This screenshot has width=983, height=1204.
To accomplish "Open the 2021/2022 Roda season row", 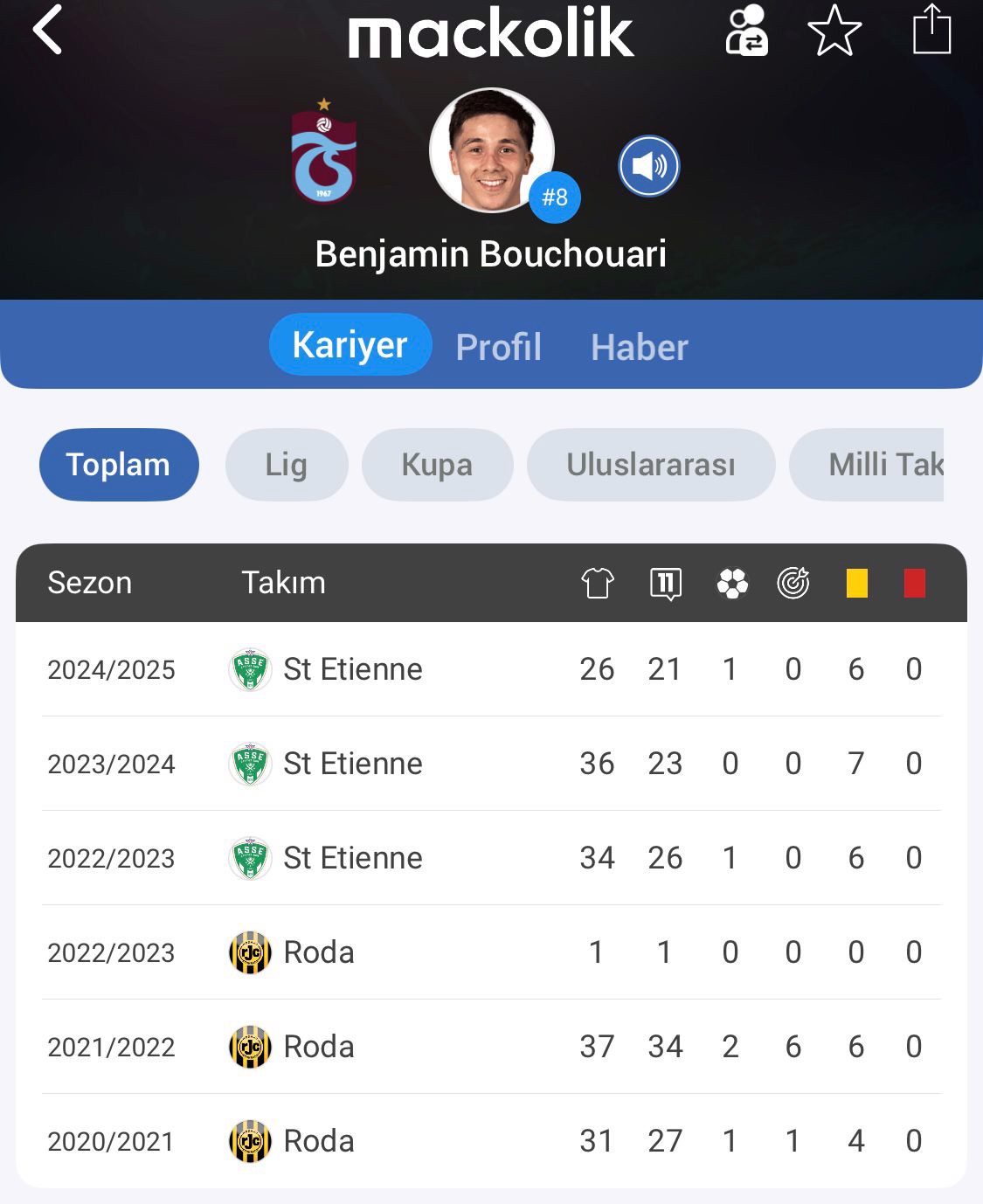I will click(x=491, y=1047).
